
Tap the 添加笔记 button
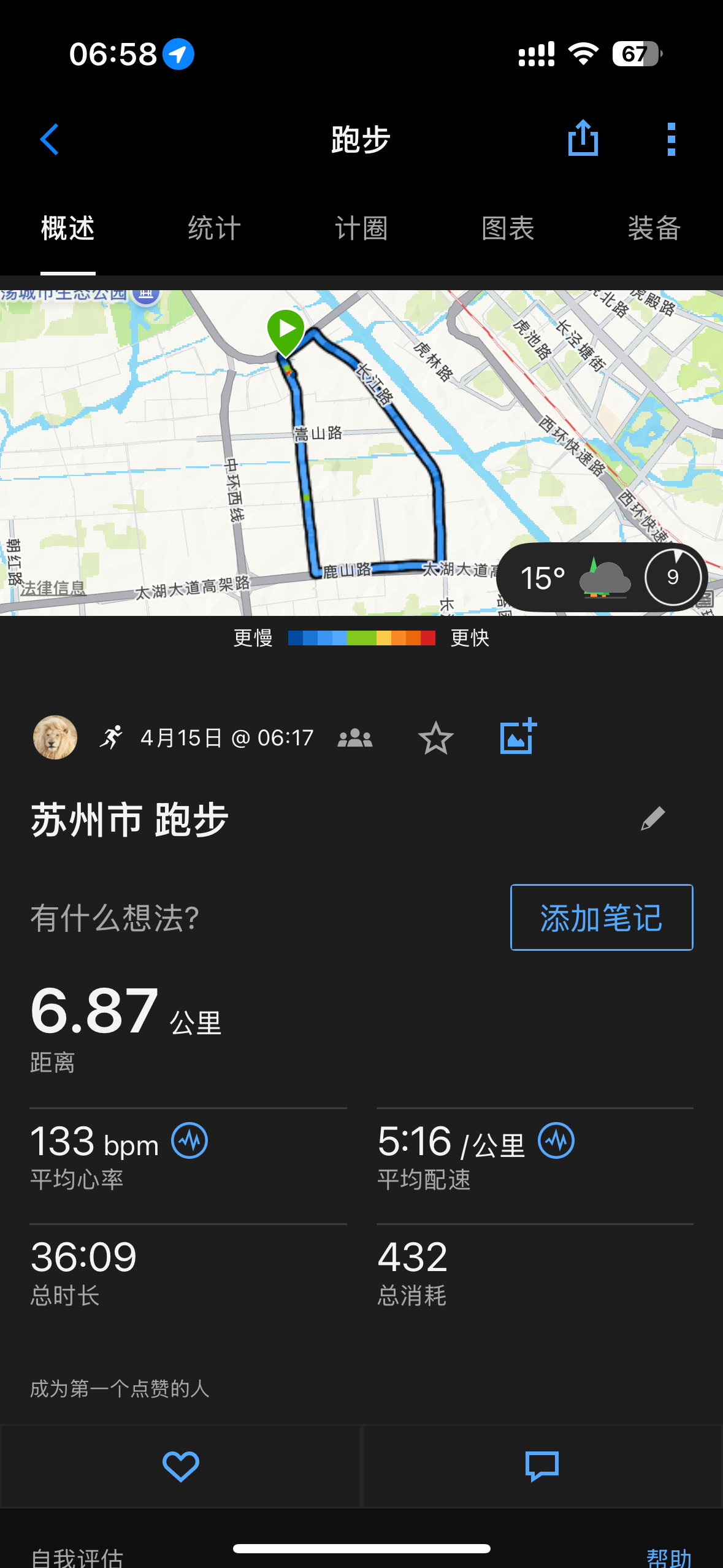(x=602, y=917)
